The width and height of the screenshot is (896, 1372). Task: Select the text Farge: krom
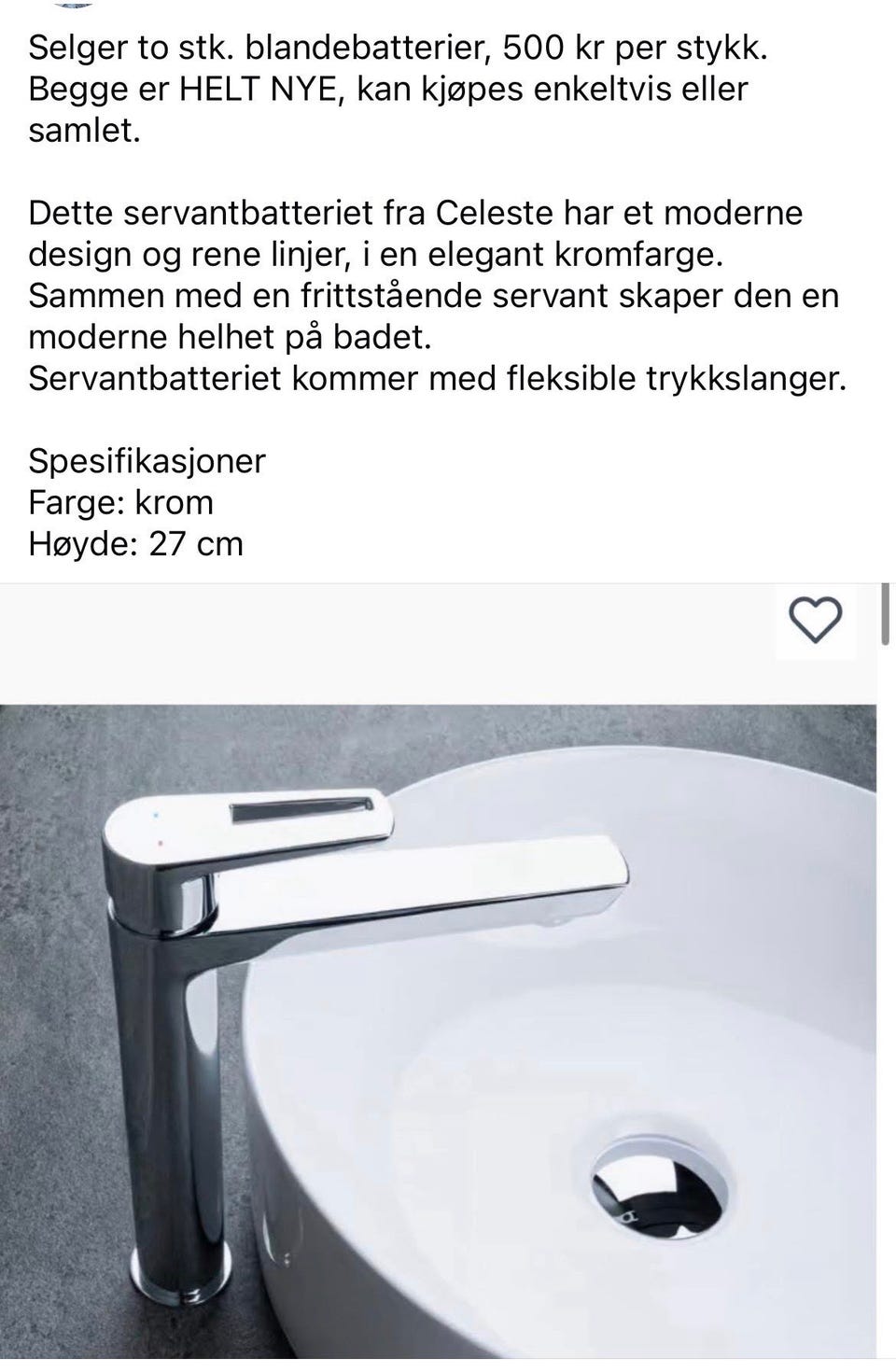click(121, 502)
